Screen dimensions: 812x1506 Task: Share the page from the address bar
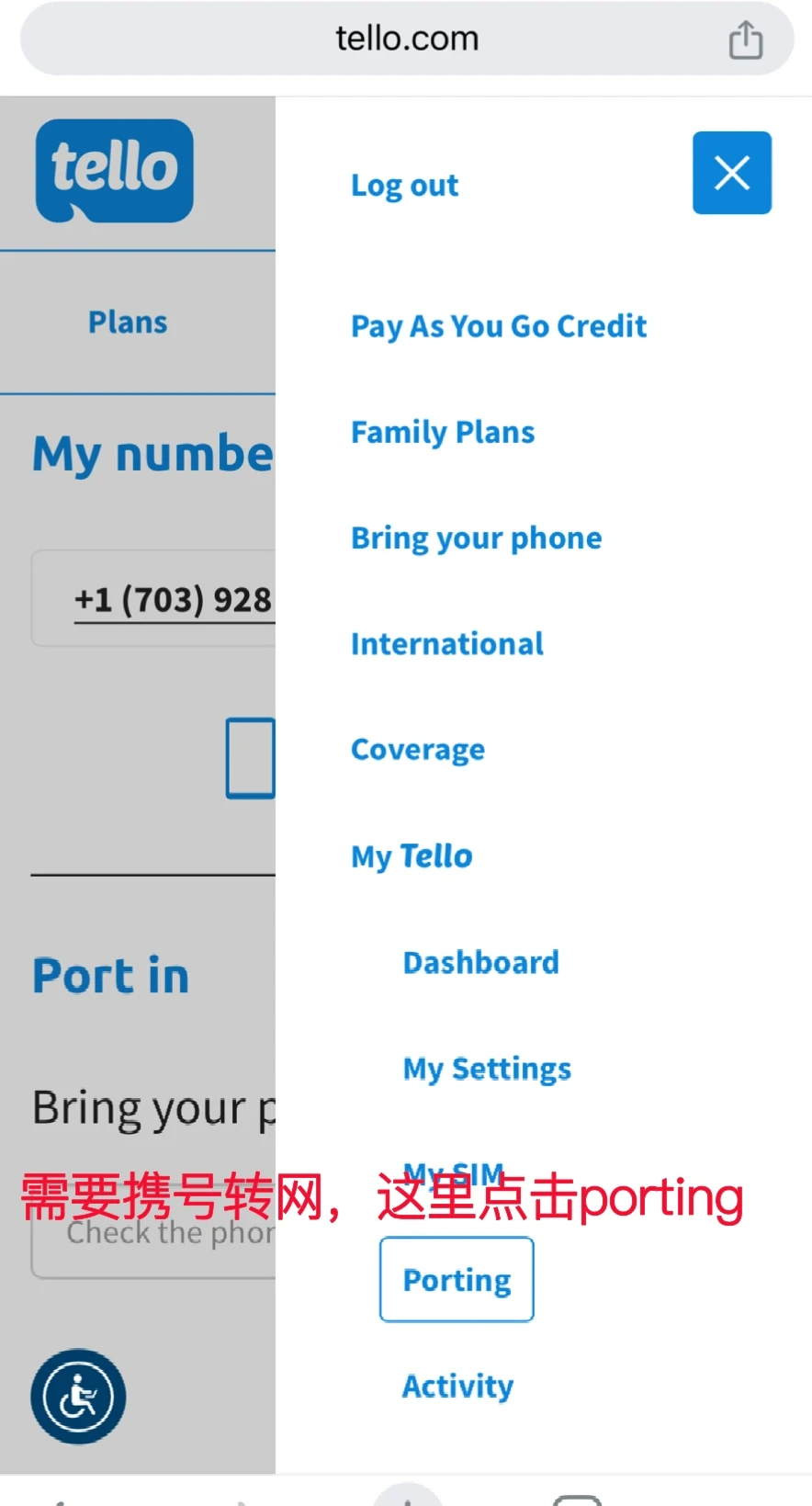tap(745, 40)
